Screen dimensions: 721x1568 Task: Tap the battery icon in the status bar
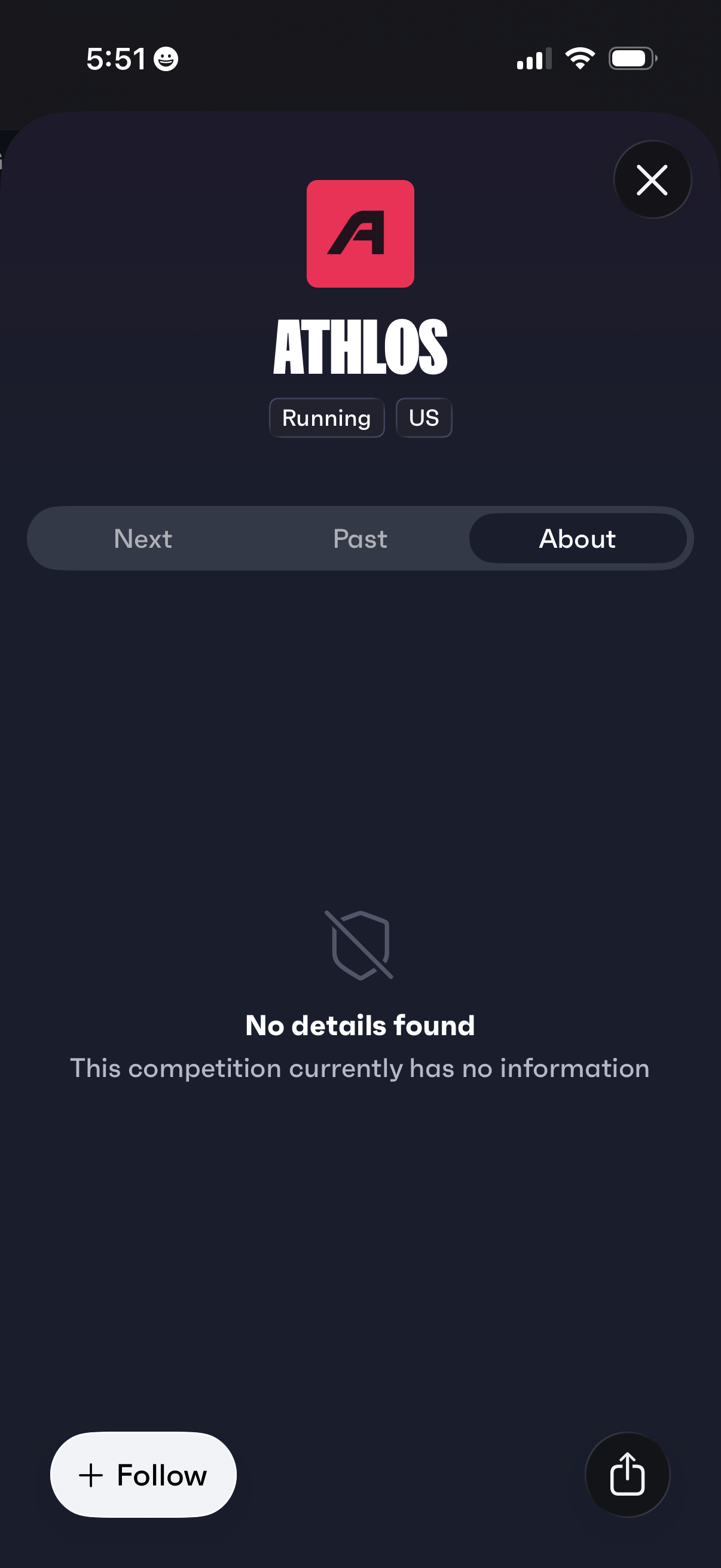coord(629,58)
